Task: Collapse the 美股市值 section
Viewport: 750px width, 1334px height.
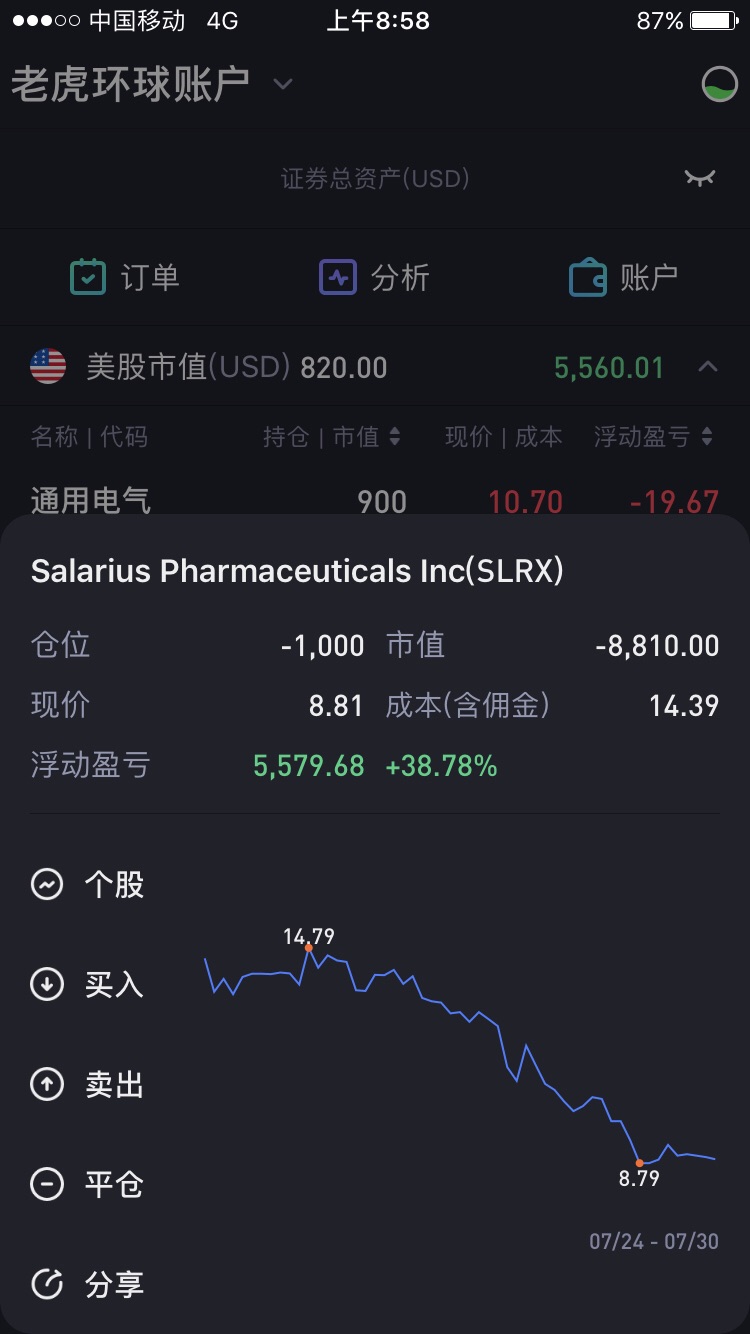Action: [708, 367]
